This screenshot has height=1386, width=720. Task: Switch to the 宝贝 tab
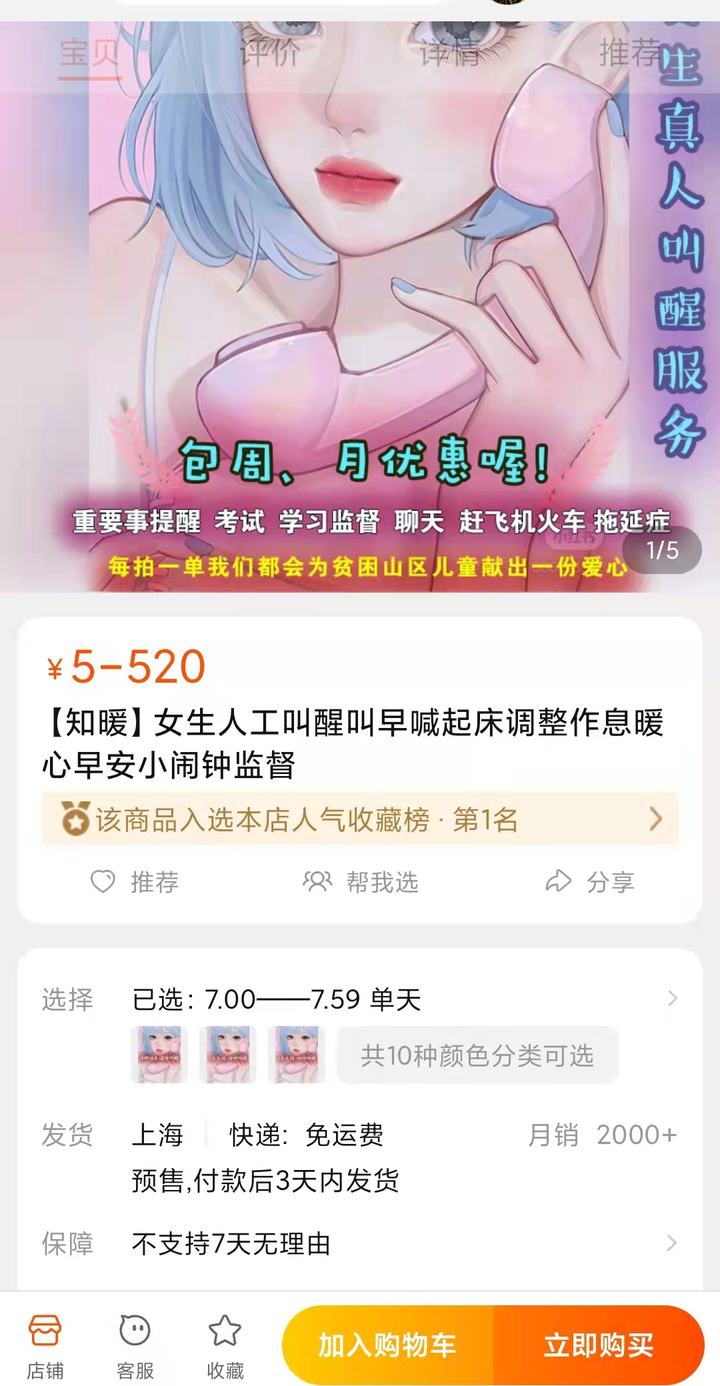click(x=90, y=51)
